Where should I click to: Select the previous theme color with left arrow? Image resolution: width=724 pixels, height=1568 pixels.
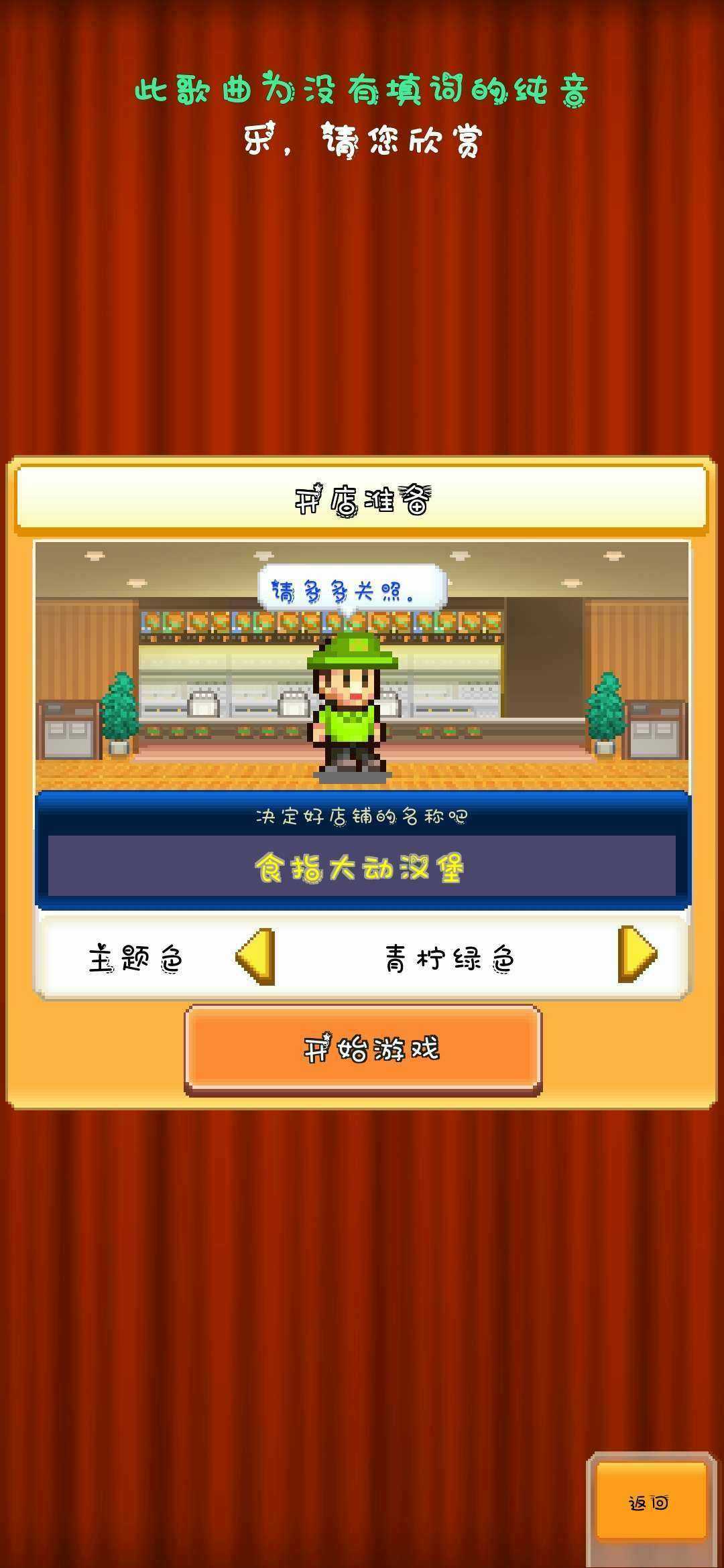pos(255,957)
